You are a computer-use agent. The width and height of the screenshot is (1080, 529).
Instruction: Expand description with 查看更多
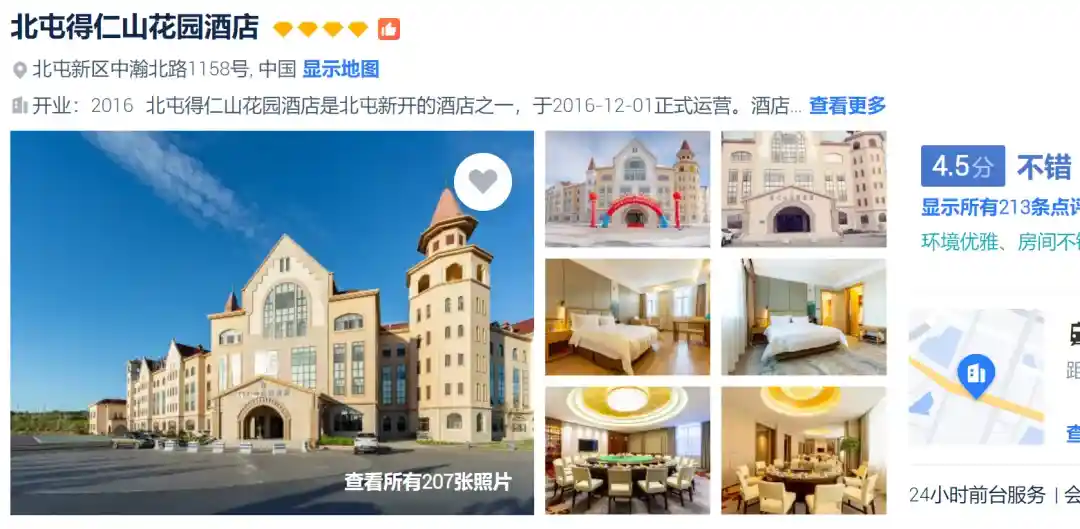[847, 105]
